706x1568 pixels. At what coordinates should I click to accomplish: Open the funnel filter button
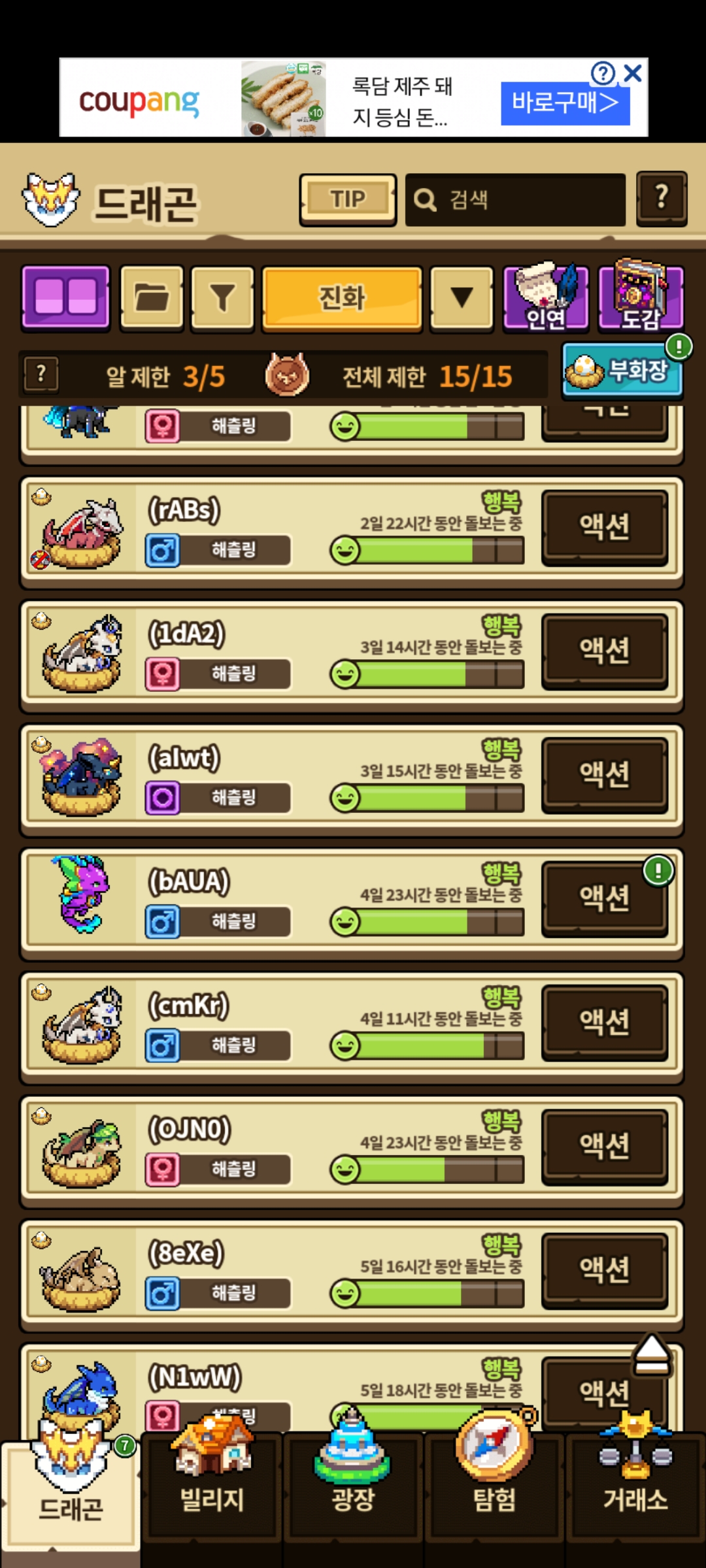coord(222,297)
